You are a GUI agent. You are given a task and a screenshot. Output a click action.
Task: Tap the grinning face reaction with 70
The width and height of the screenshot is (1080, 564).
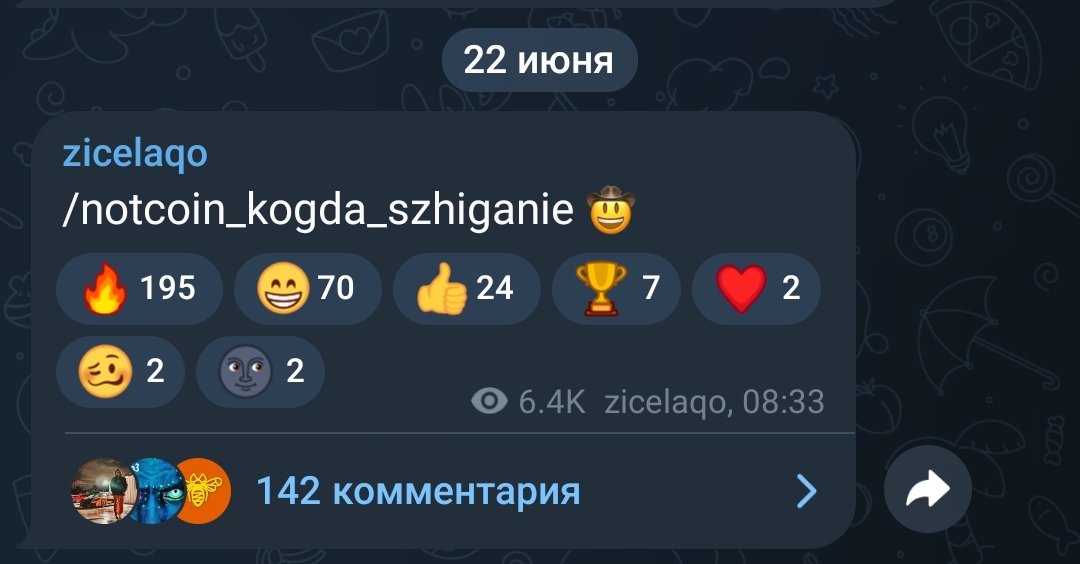(x=307, y=288)
